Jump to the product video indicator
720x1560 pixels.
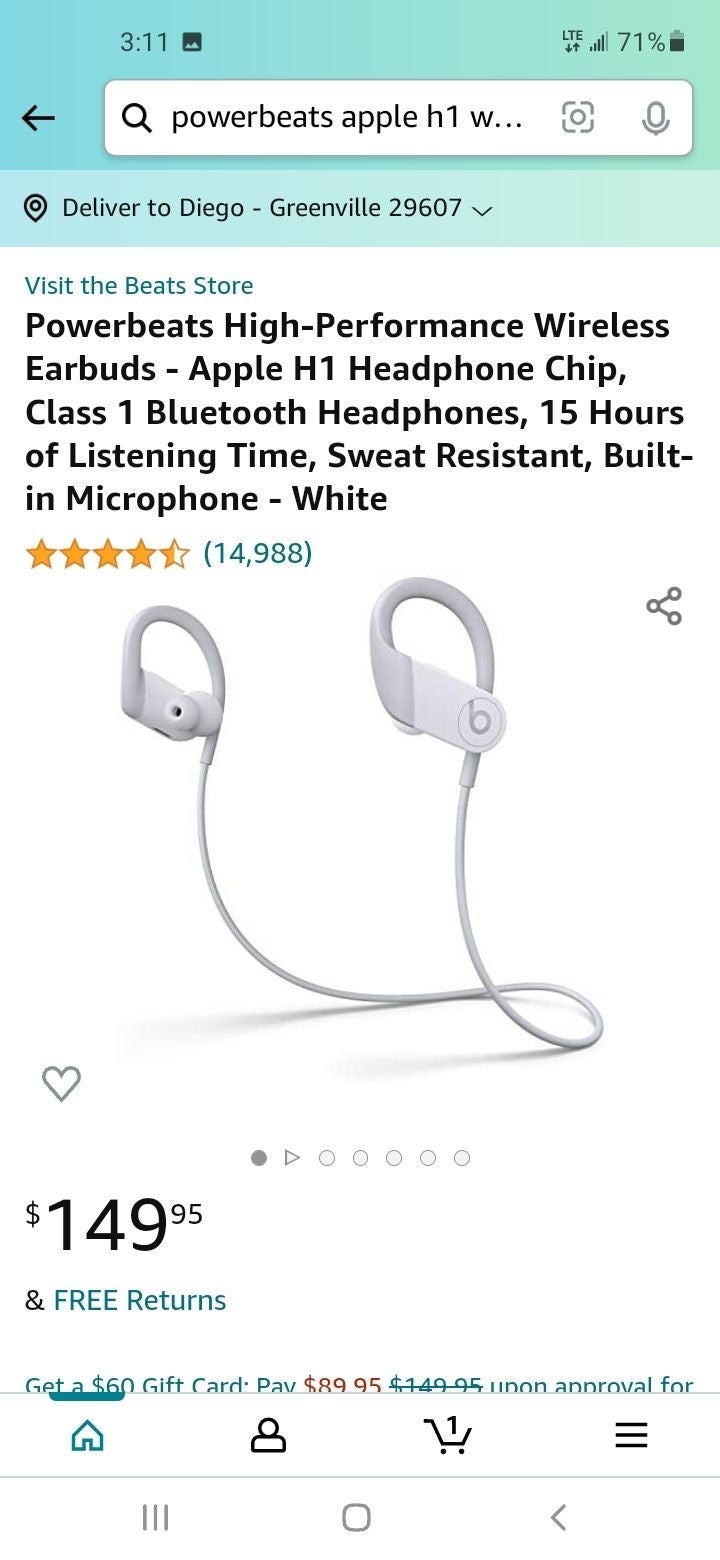pos(292,1158)
